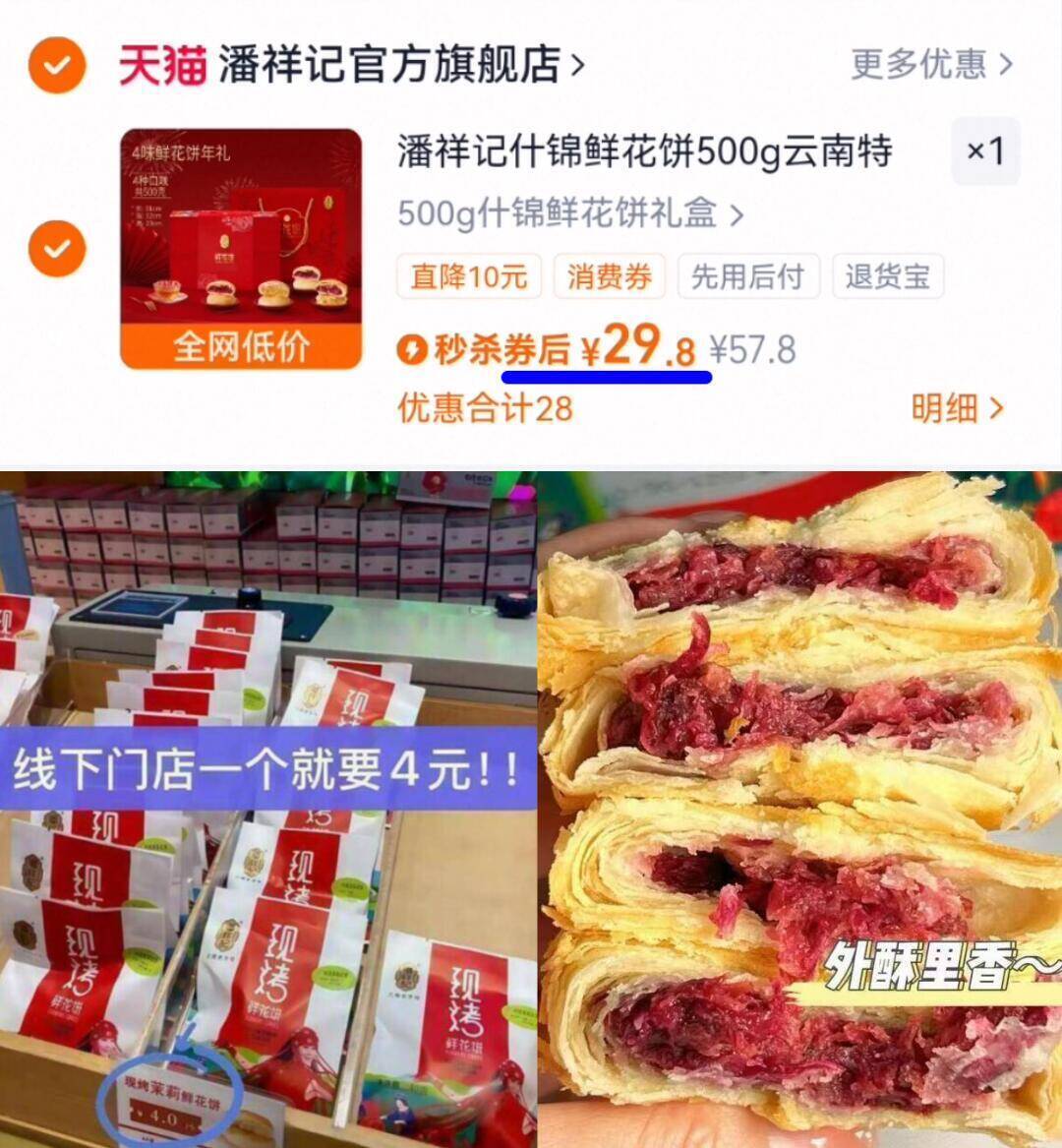Click the 退货宝 return guarantee badge
1062x1148 pixels.
[x=888, y=276]
